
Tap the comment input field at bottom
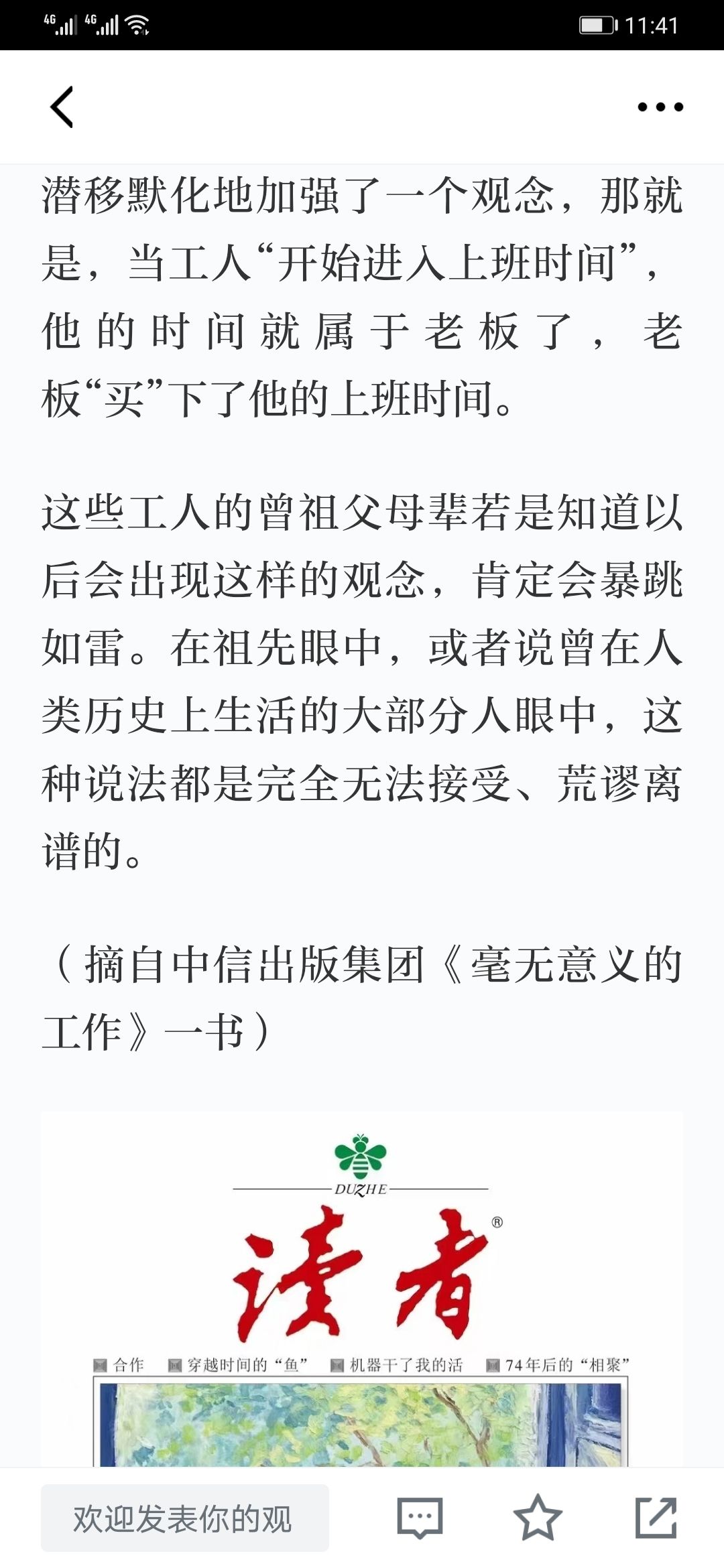click(x=185, y=1518)
